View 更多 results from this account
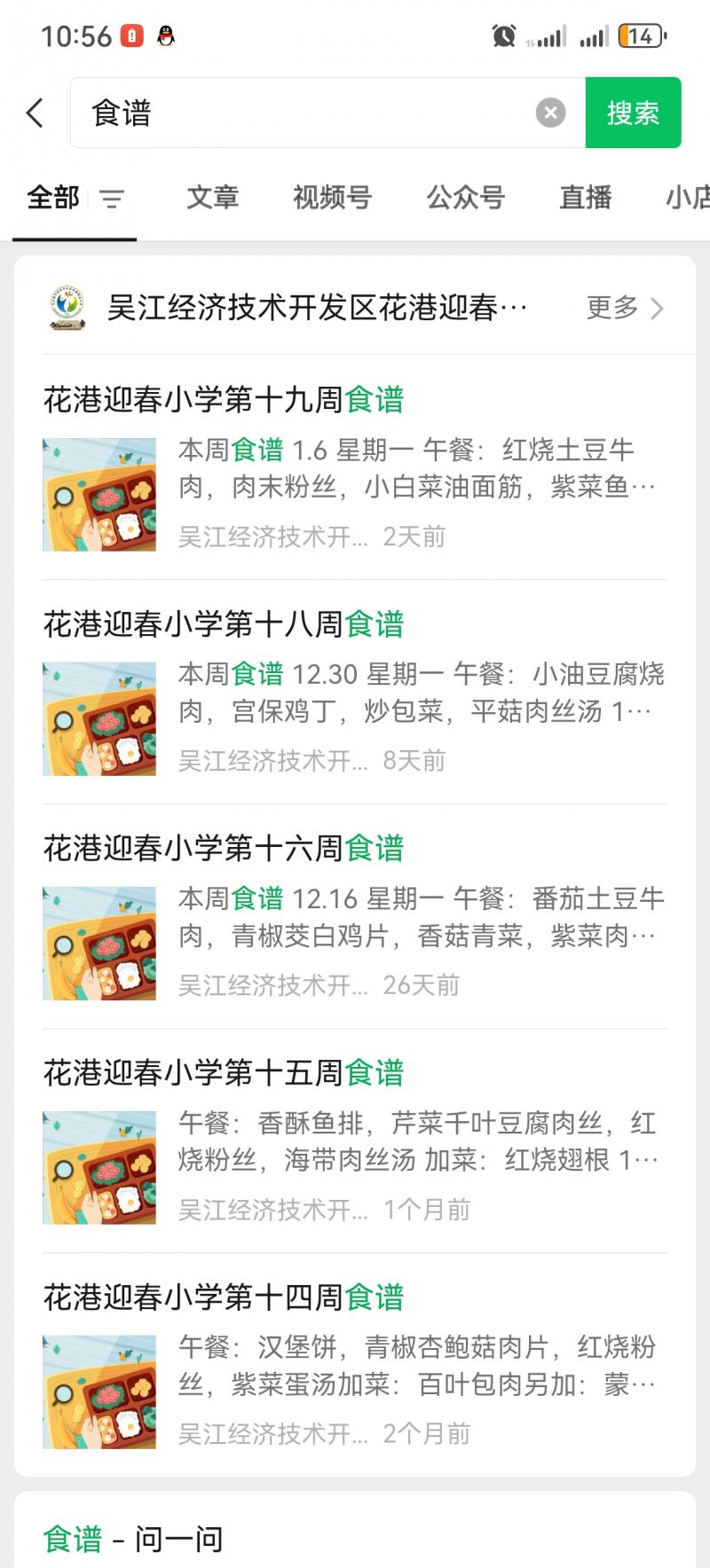The image size is (710, 1568). (x=625, y=308)
